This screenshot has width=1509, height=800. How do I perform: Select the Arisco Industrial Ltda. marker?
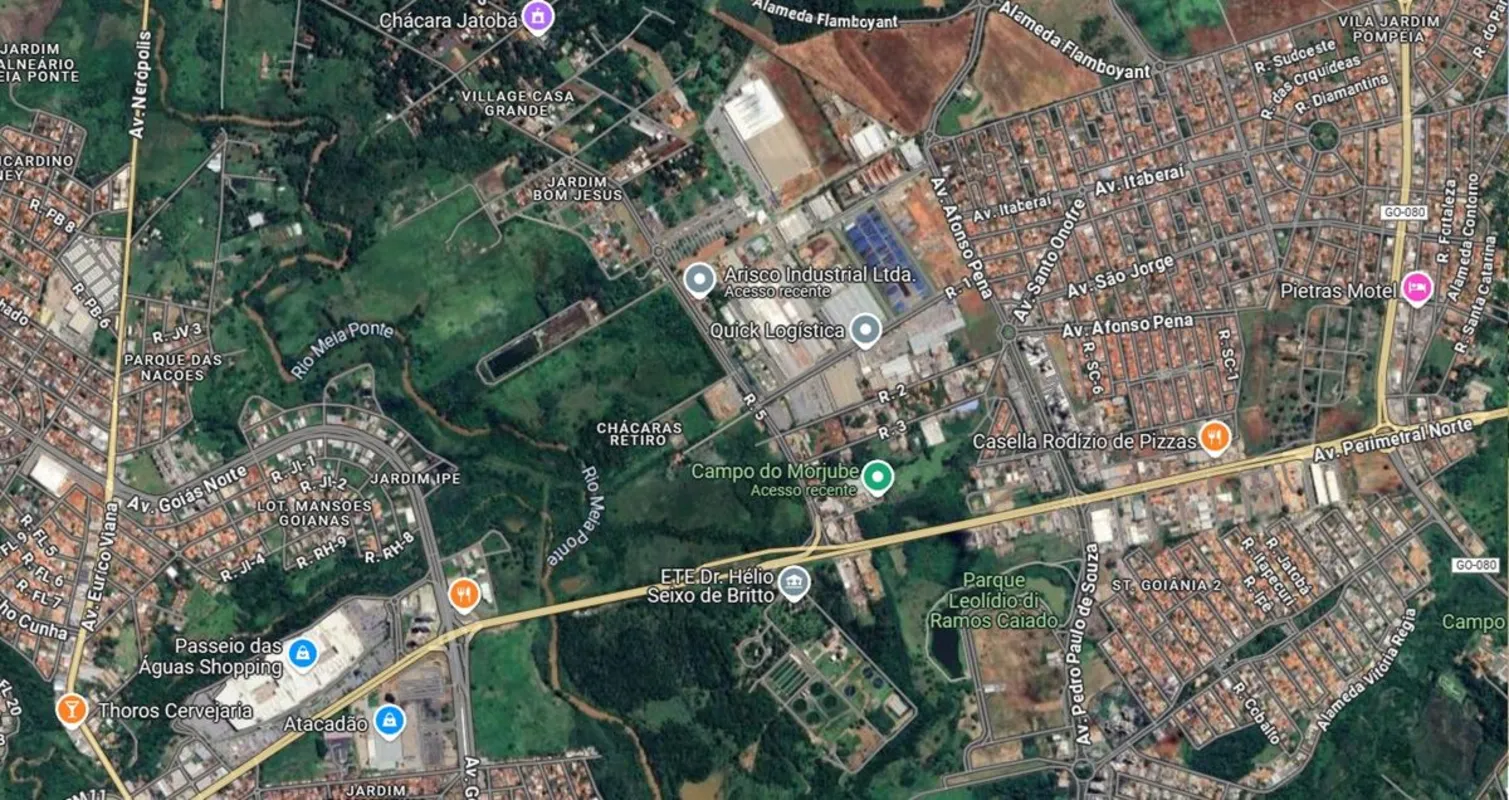click(699, 279)
